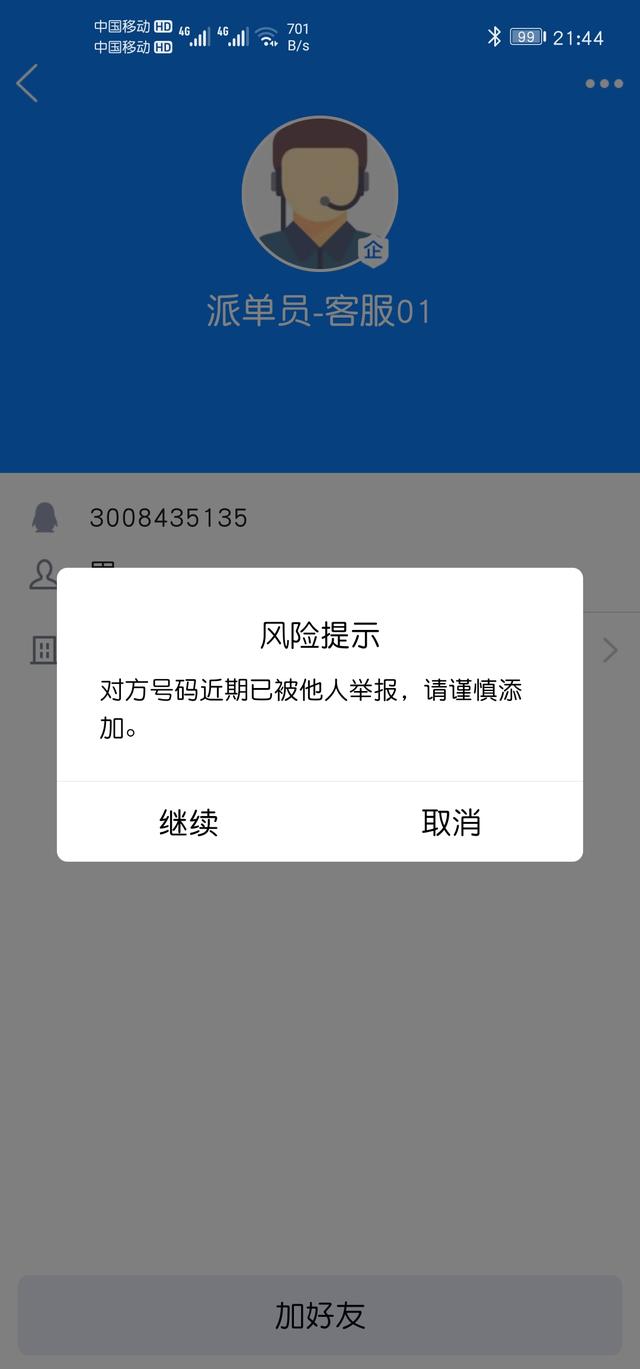Tap 取消 to cancel the risk prompt
This screenshot has height=1369, width=640.
(x=451, y=822)
